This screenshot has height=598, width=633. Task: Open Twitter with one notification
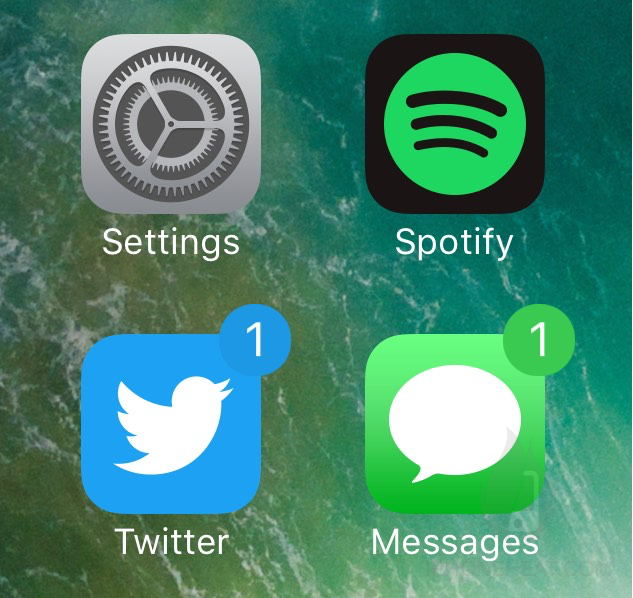pos(170,424)
